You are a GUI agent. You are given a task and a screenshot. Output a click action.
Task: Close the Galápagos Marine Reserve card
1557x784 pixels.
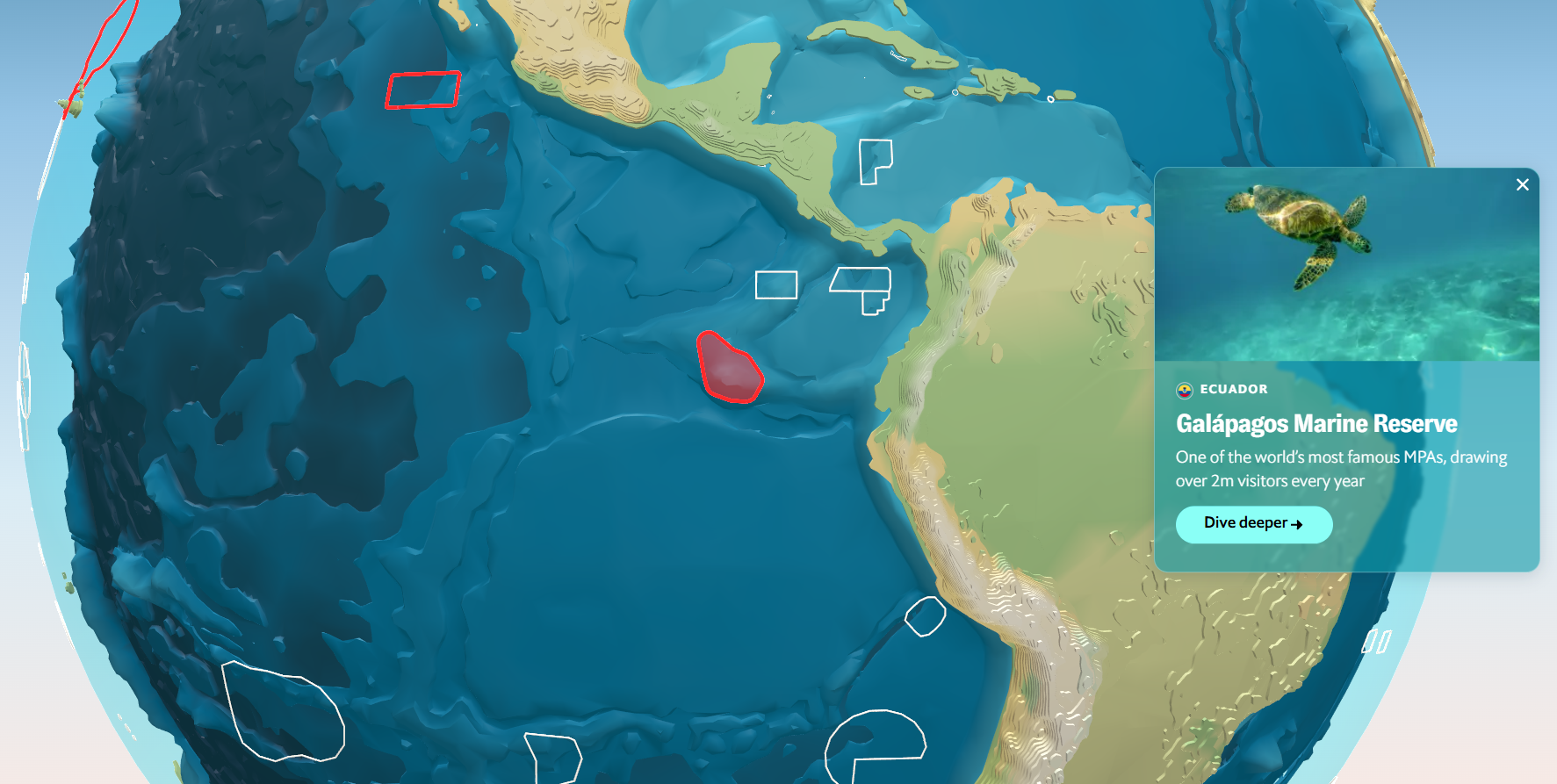(1522, 184)
